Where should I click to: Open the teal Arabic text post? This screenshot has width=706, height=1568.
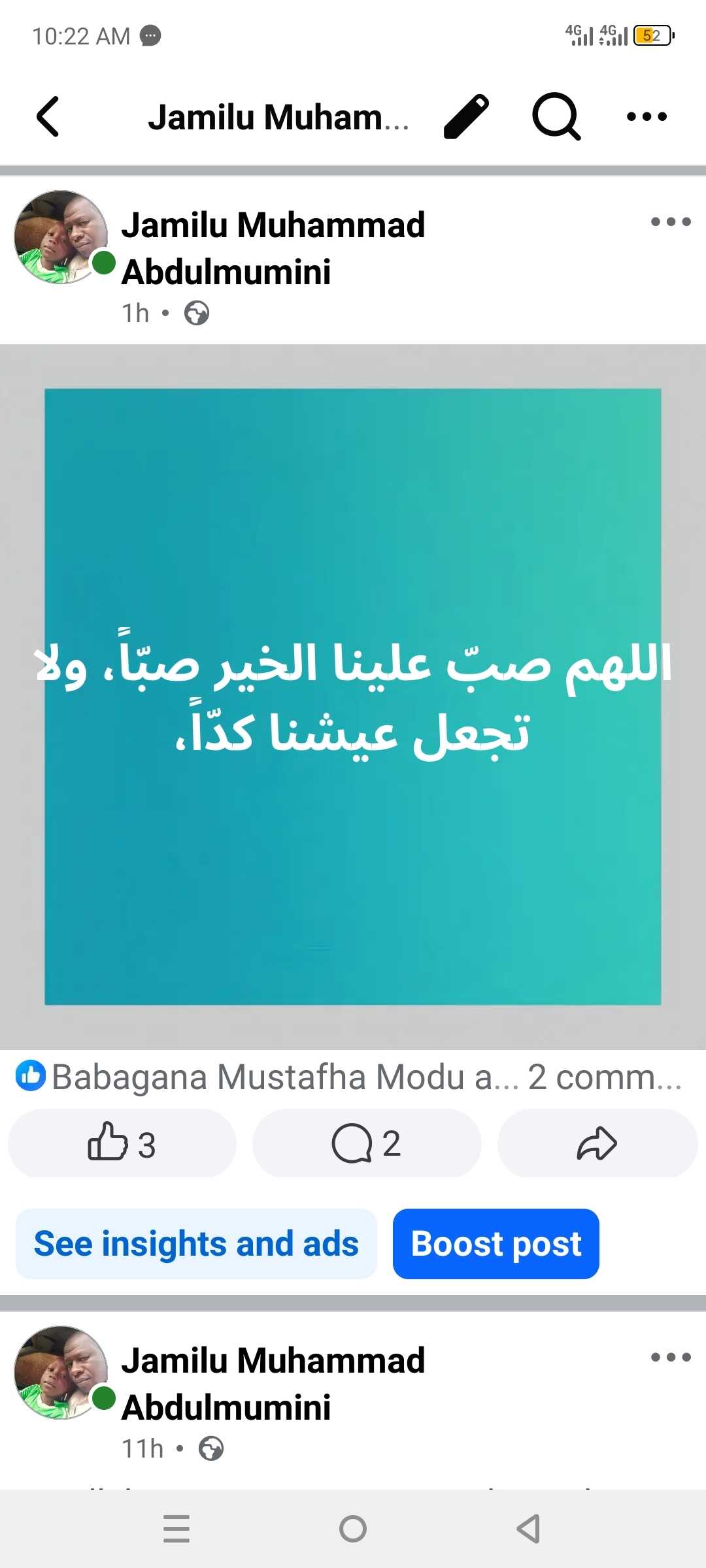tap(353, 696)
